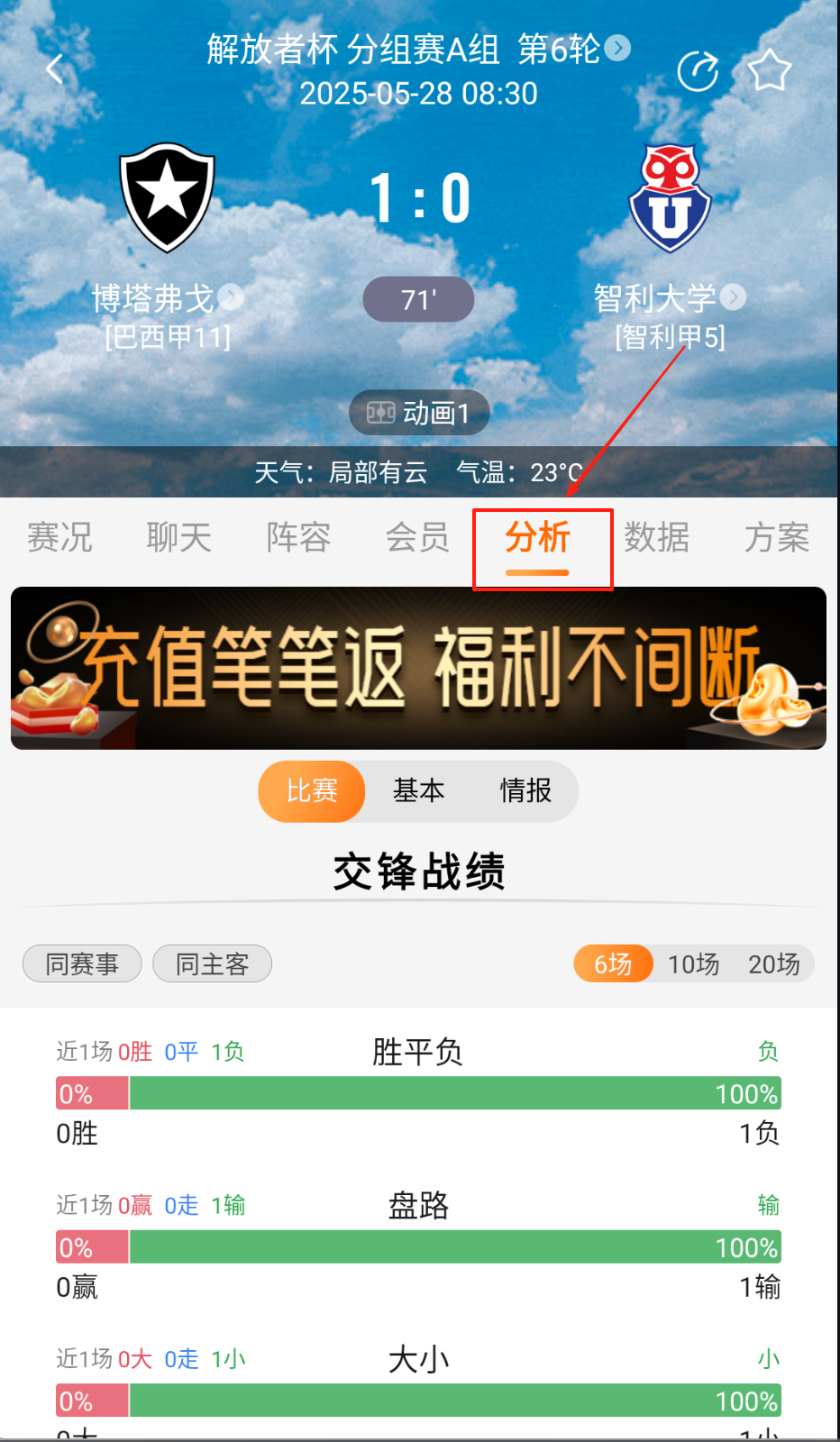Filter by 同主客 chip
This screenshot has width=840, height=1442.
click(212, 963)
